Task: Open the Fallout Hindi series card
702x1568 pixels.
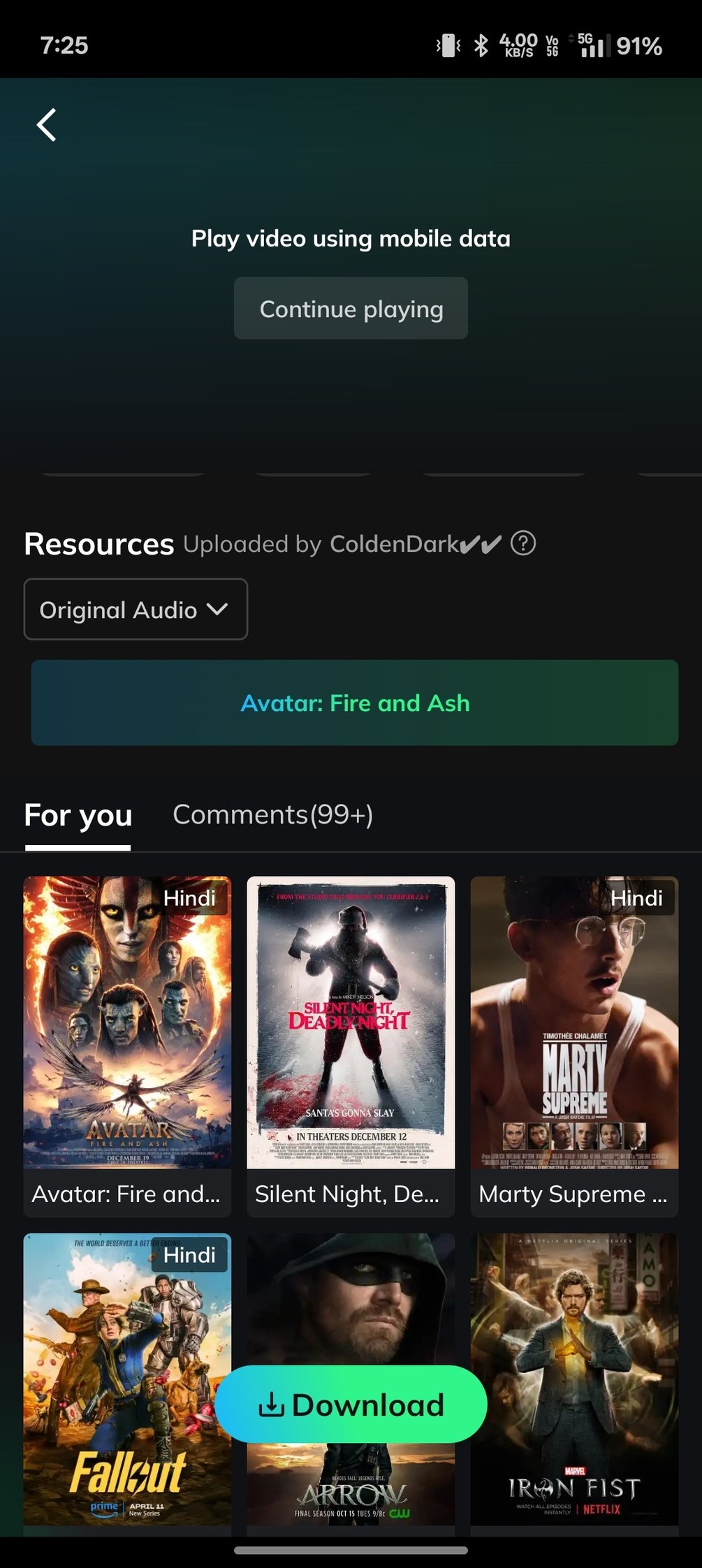Action: tap(127, 1379)
